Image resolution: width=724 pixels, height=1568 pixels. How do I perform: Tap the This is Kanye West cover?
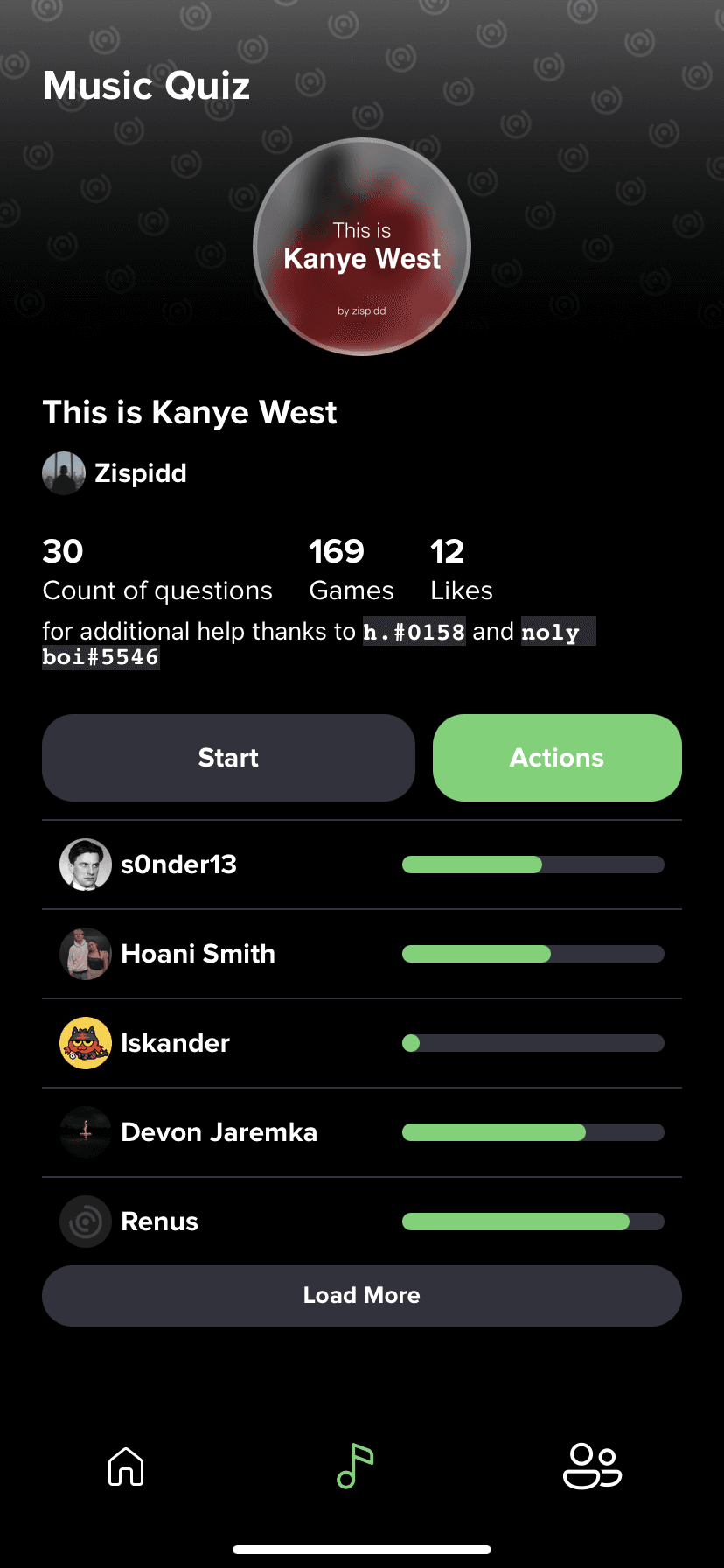[362, 248]
